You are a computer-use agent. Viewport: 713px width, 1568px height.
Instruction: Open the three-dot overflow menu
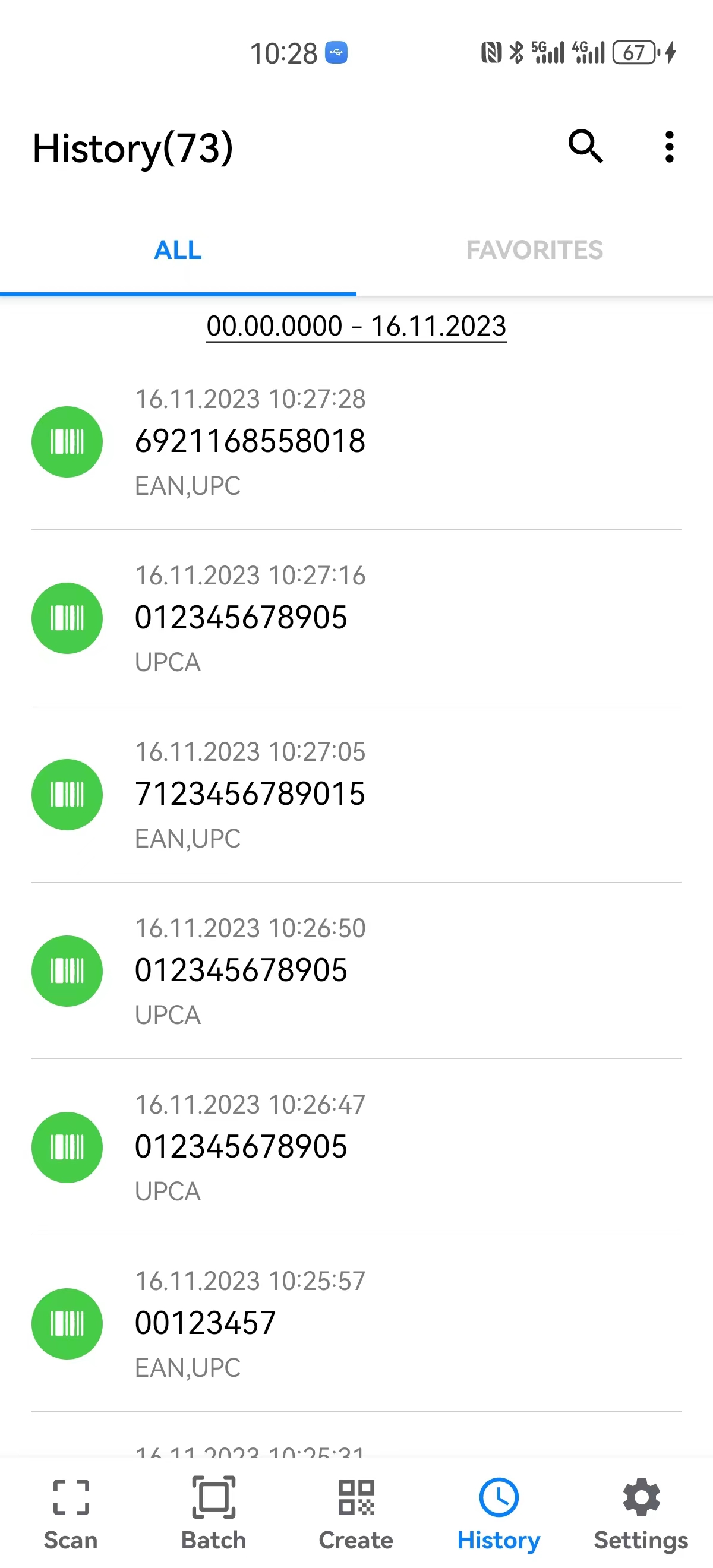click(x=669, y=147)
